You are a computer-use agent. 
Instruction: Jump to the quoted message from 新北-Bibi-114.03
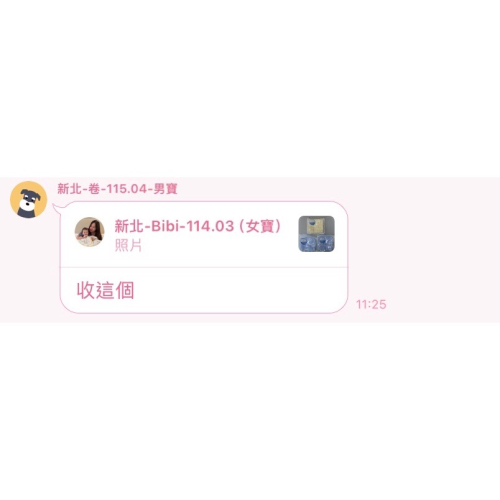[204, 234]
